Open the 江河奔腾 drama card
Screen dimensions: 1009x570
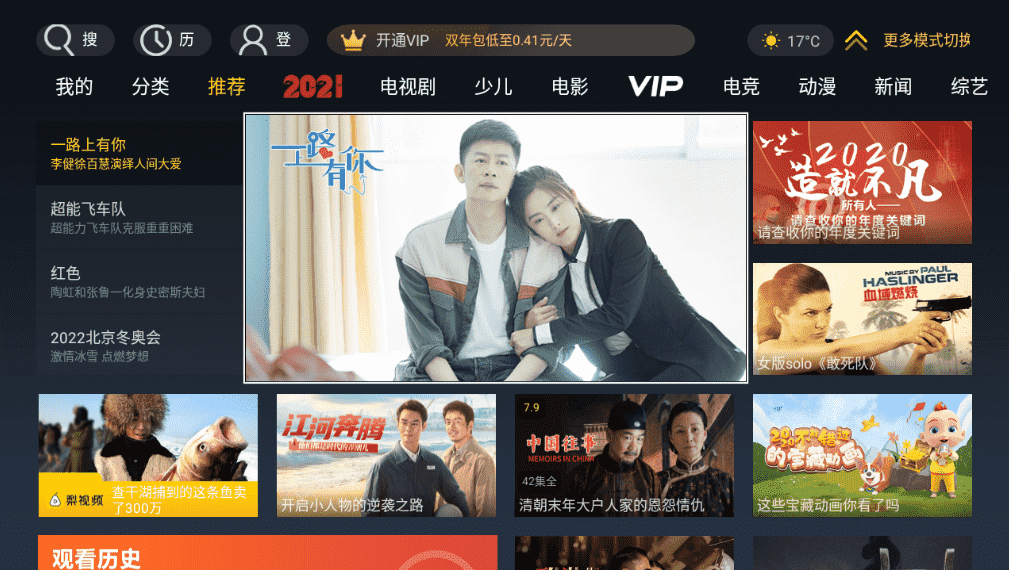click(x=386, y=455)
